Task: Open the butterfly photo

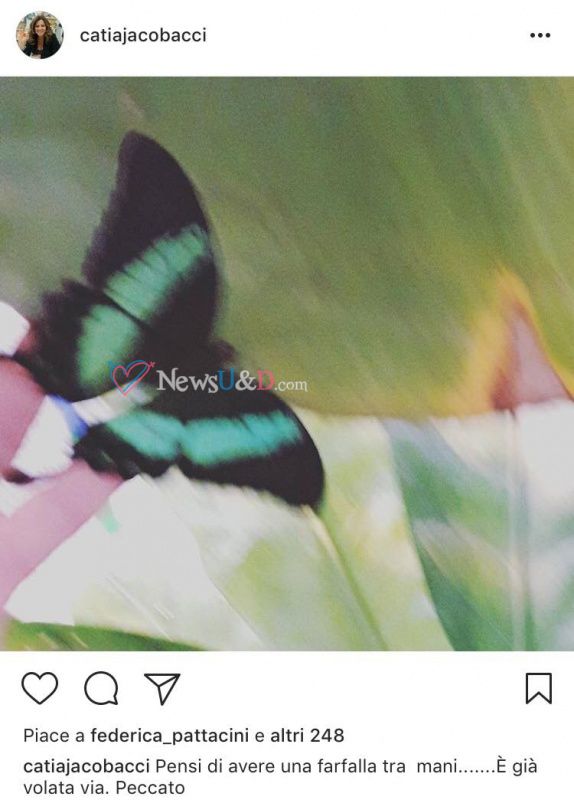Action: [287, 364]
